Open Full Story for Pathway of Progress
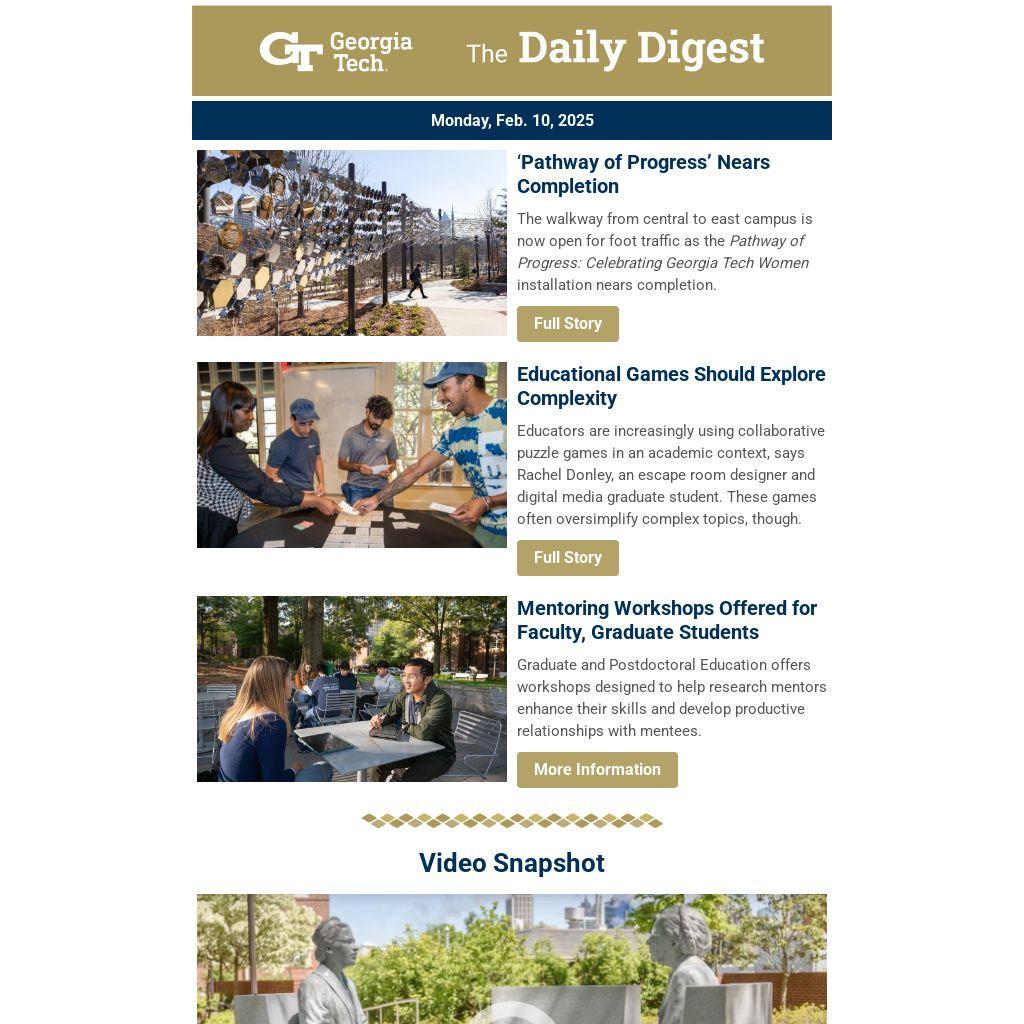The height and width of the screenshot is (1024, 1024). point(567,324)
